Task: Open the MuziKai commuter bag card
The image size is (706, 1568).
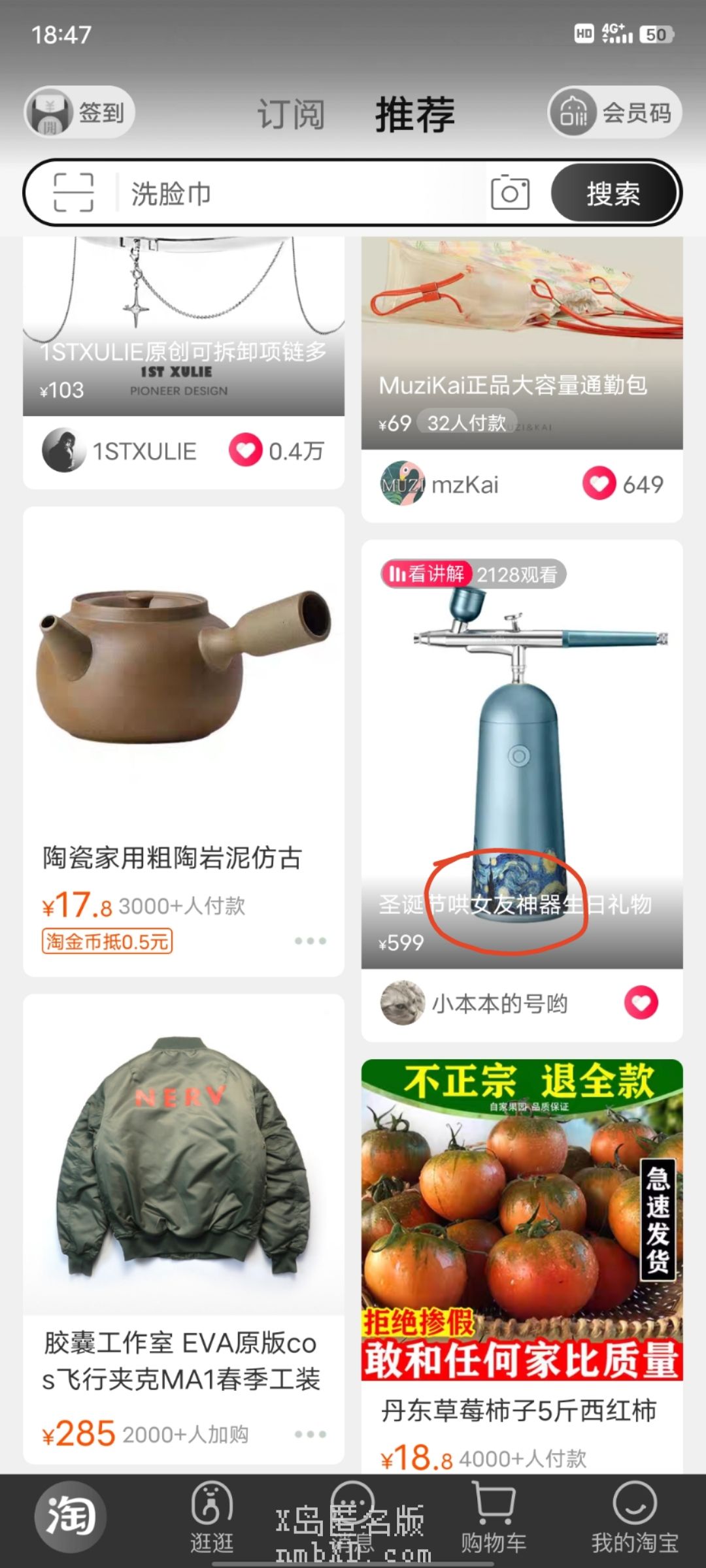Action: 522,340
